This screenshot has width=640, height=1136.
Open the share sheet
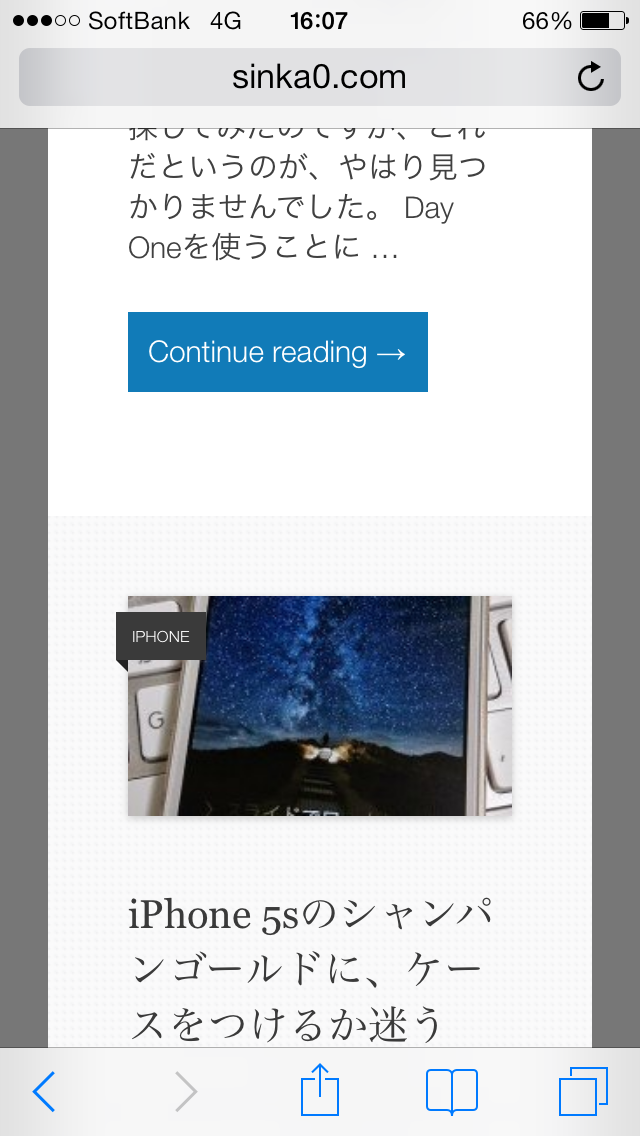tap(320, 1088)
